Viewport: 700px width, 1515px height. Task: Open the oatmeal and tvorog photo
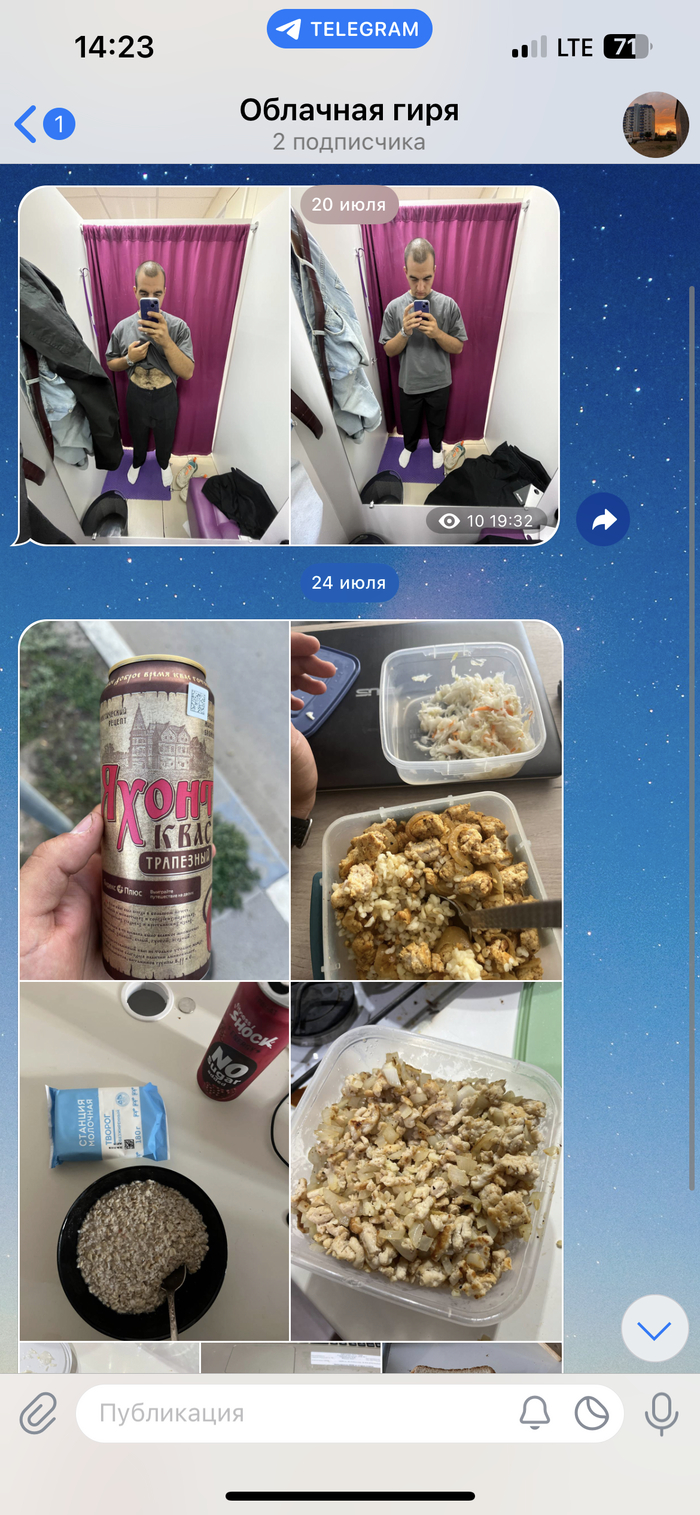[x=154, y=1160]
